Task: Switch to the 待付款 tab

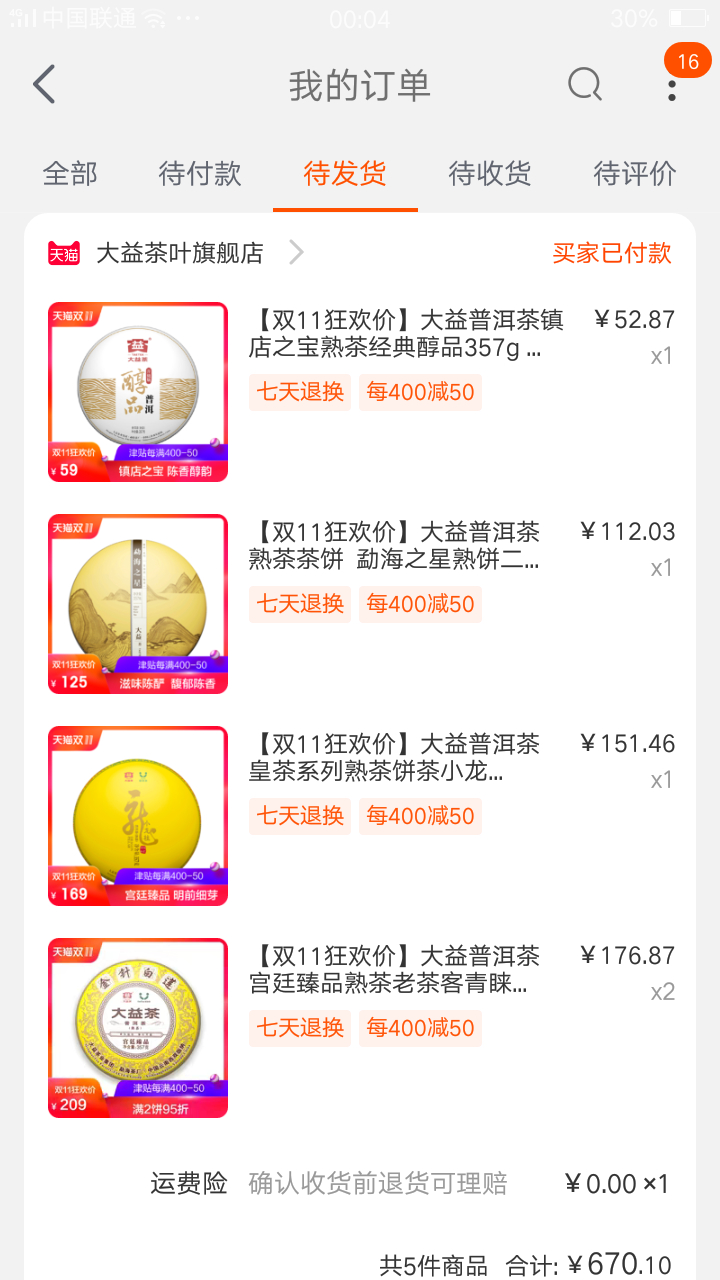Action: (200, 174)
